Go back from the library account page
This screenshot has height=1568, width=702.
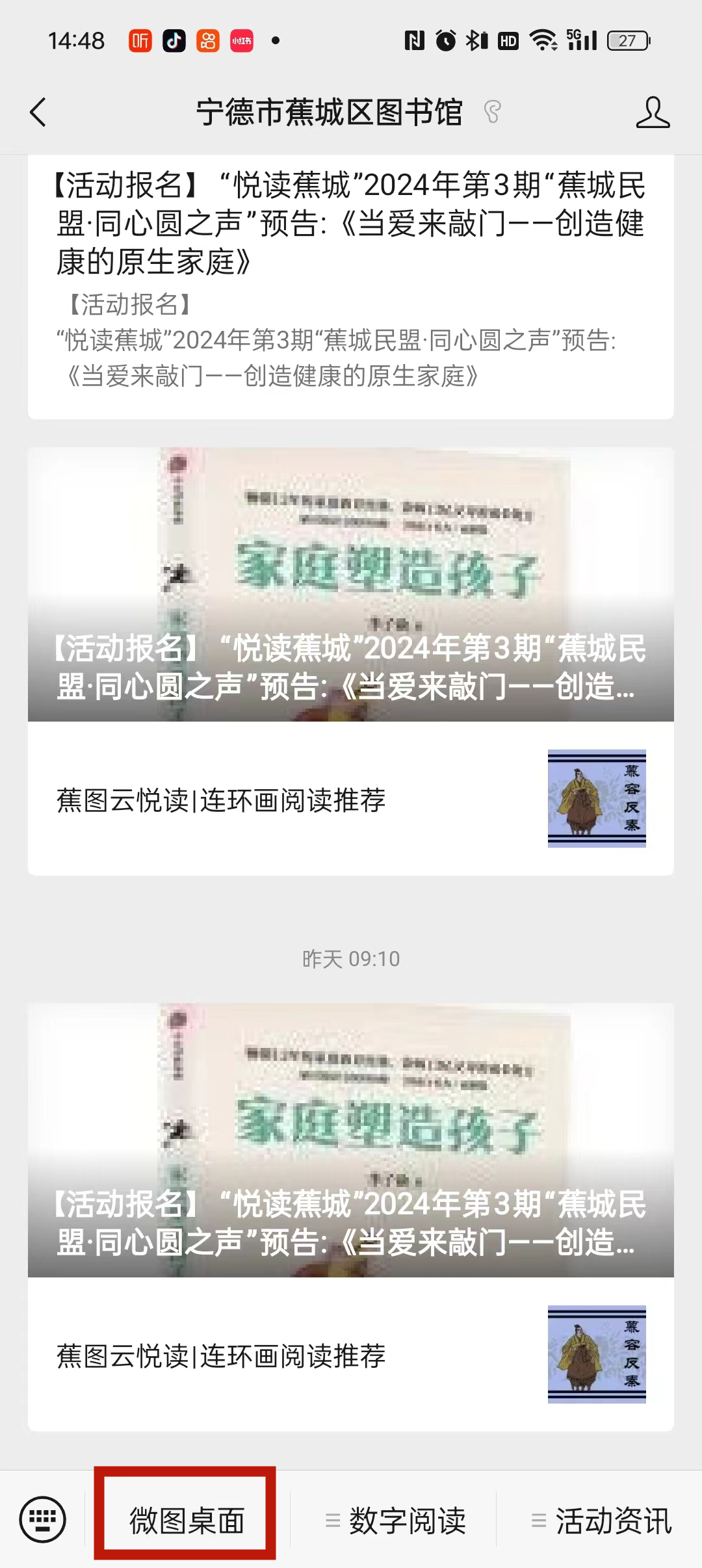[x=39, y=112]
